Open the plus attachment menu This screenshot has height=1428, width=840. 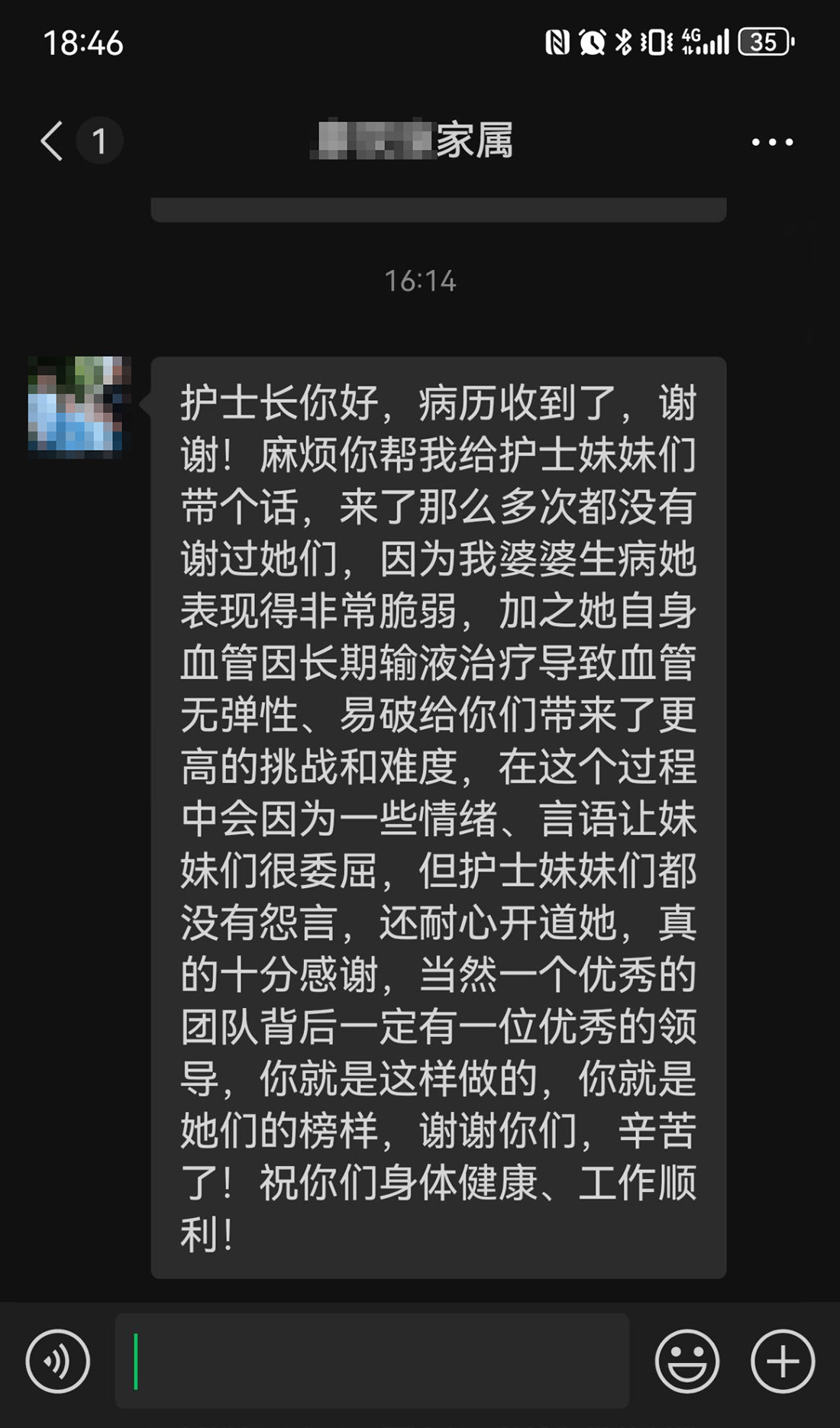[x=783, y=1361]
